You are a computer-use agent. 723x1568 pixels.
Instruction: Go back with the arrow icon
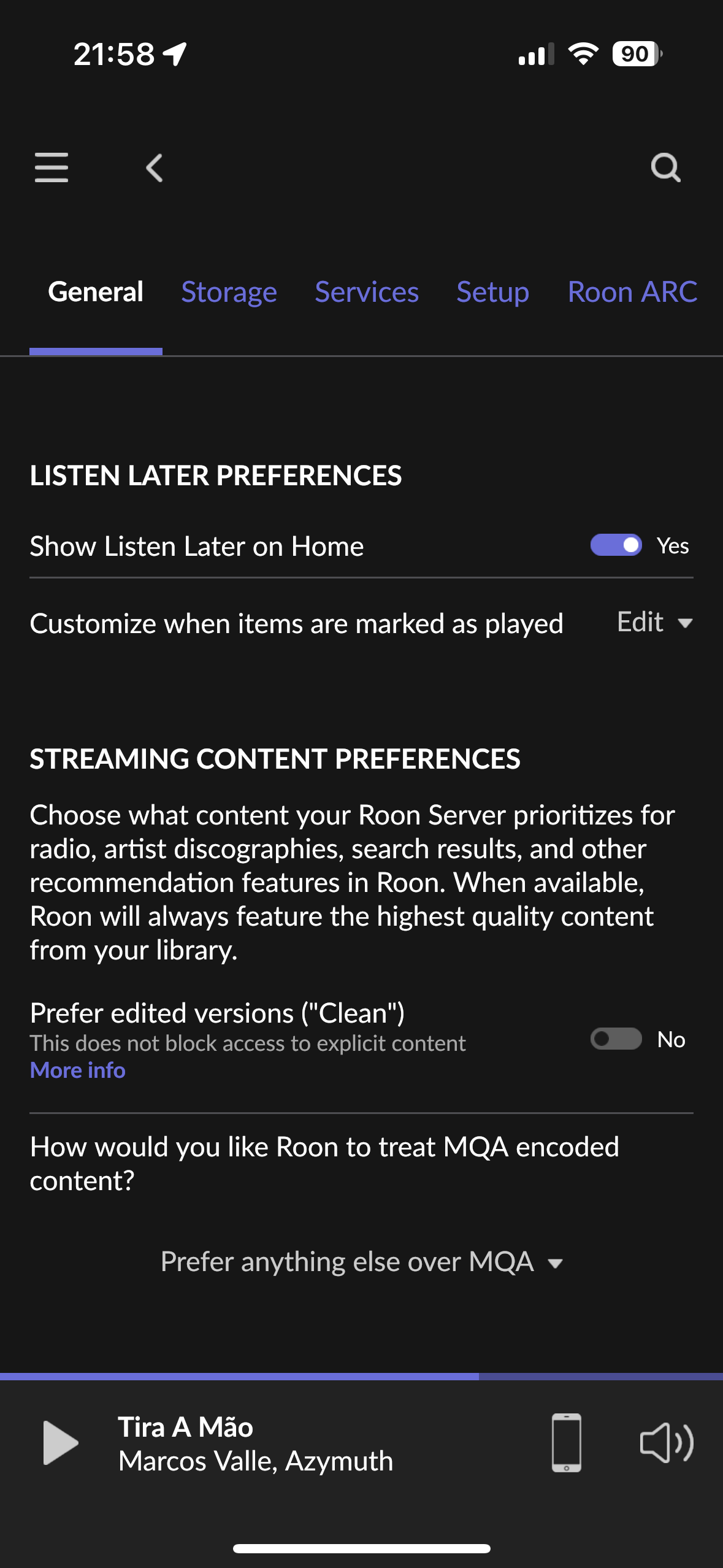(x=155, y=167)
